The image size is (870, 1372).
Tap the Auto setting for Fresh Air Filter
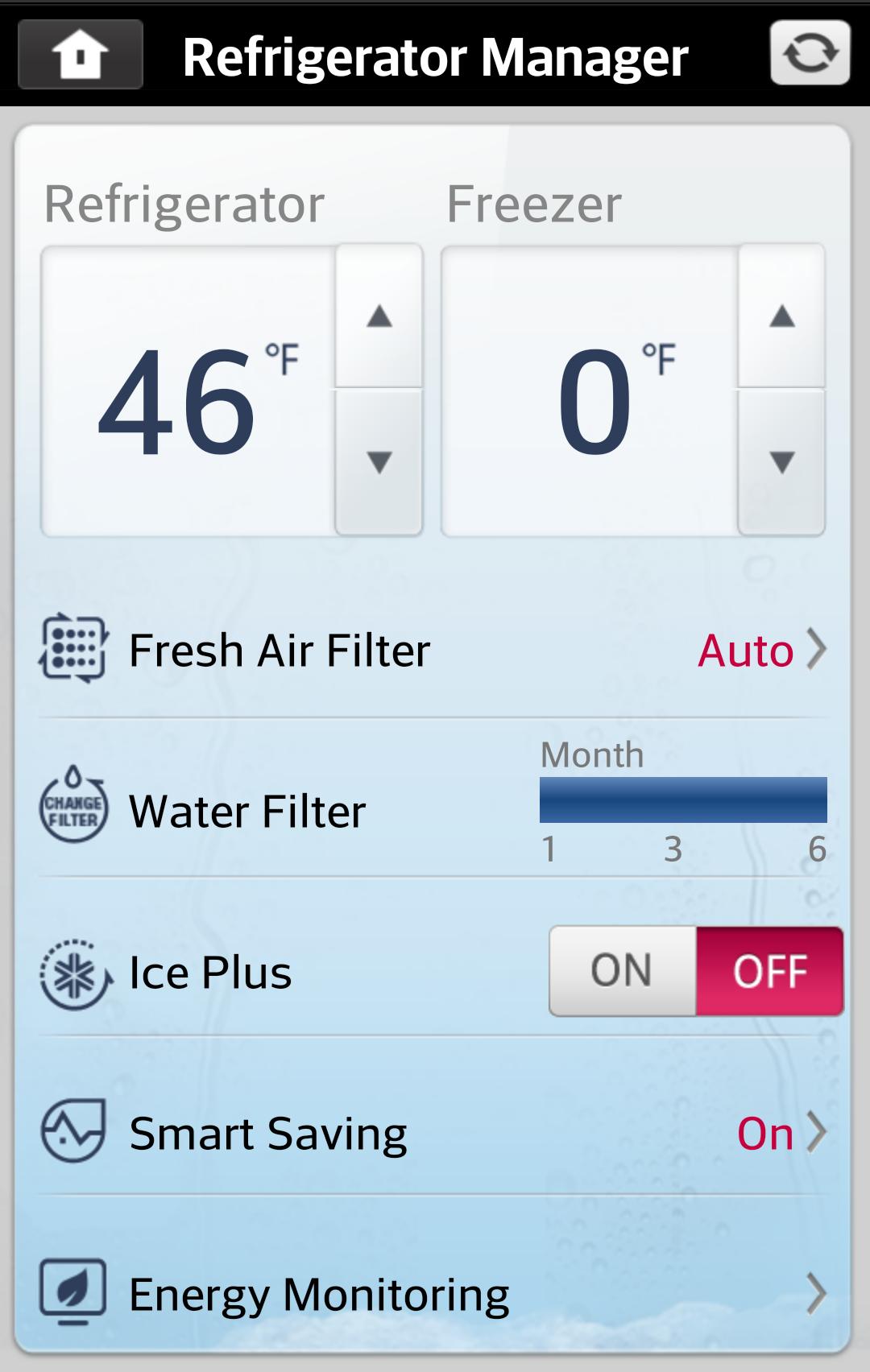click(x=744, y=651)
